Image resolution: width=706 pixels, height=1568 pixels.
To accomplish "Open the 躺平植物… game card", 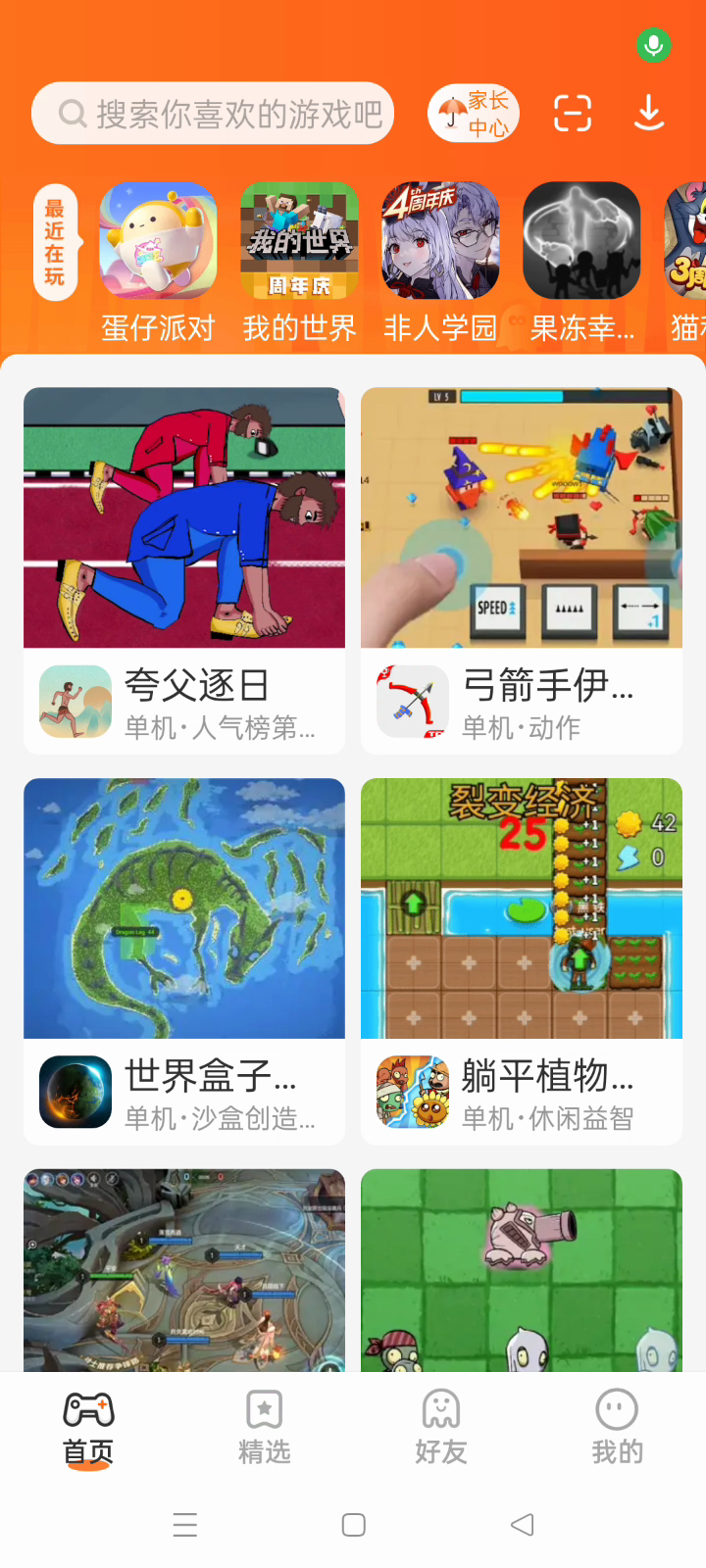I will click(522, 961).
